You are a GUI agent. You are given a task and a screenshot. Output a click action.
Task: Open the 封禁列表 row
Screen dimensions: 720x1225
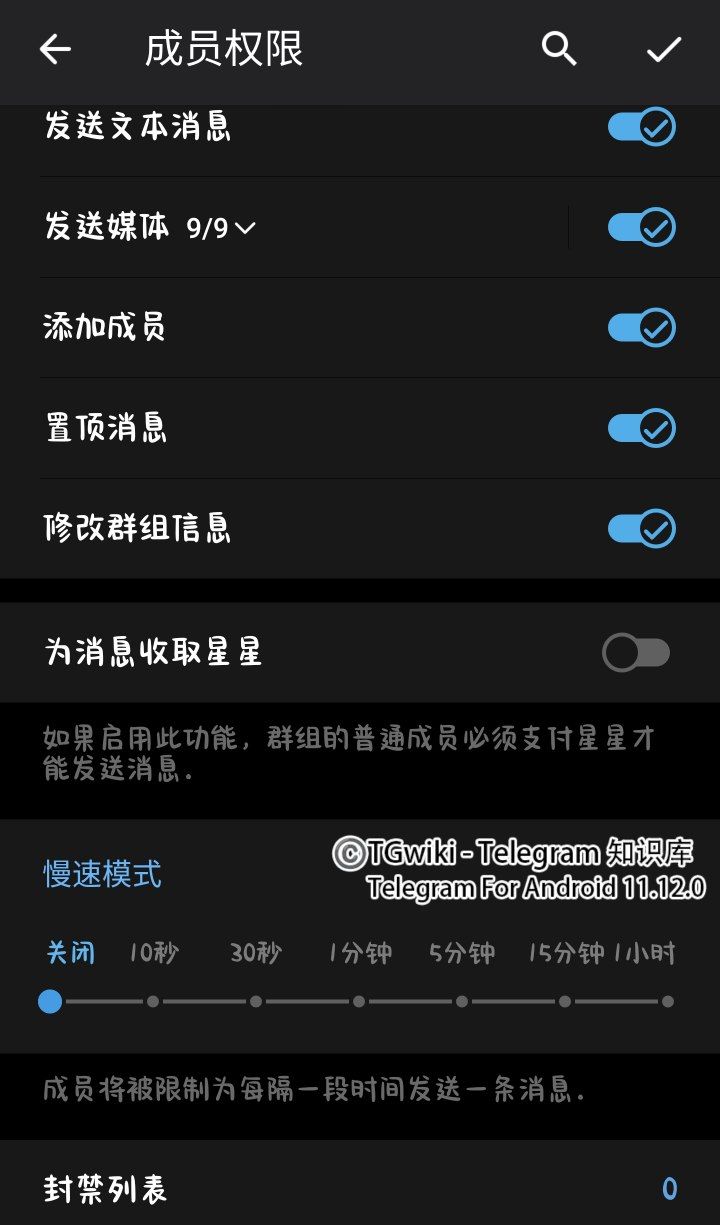[360, 1188]
